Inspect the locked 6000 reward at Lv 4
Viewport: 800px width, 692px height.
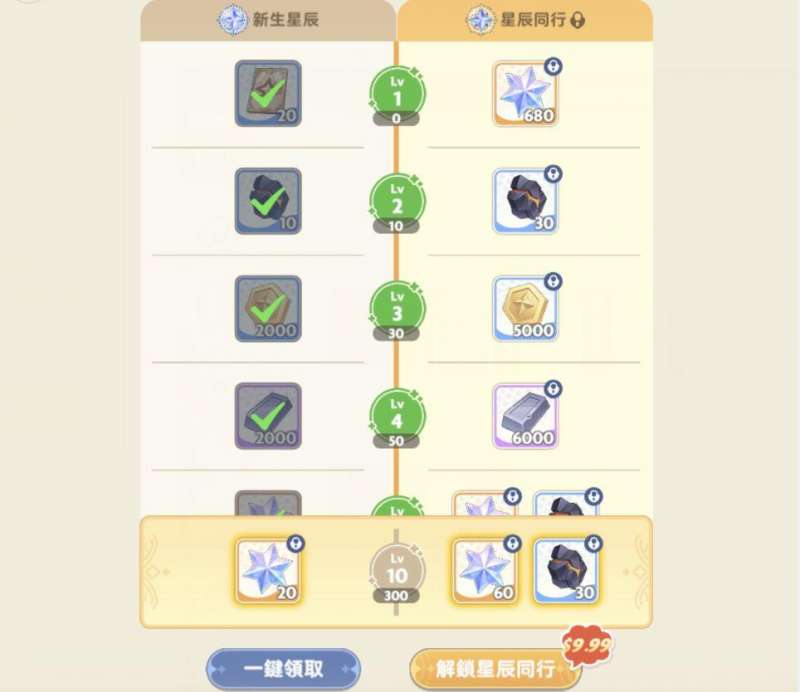[526, 416]
